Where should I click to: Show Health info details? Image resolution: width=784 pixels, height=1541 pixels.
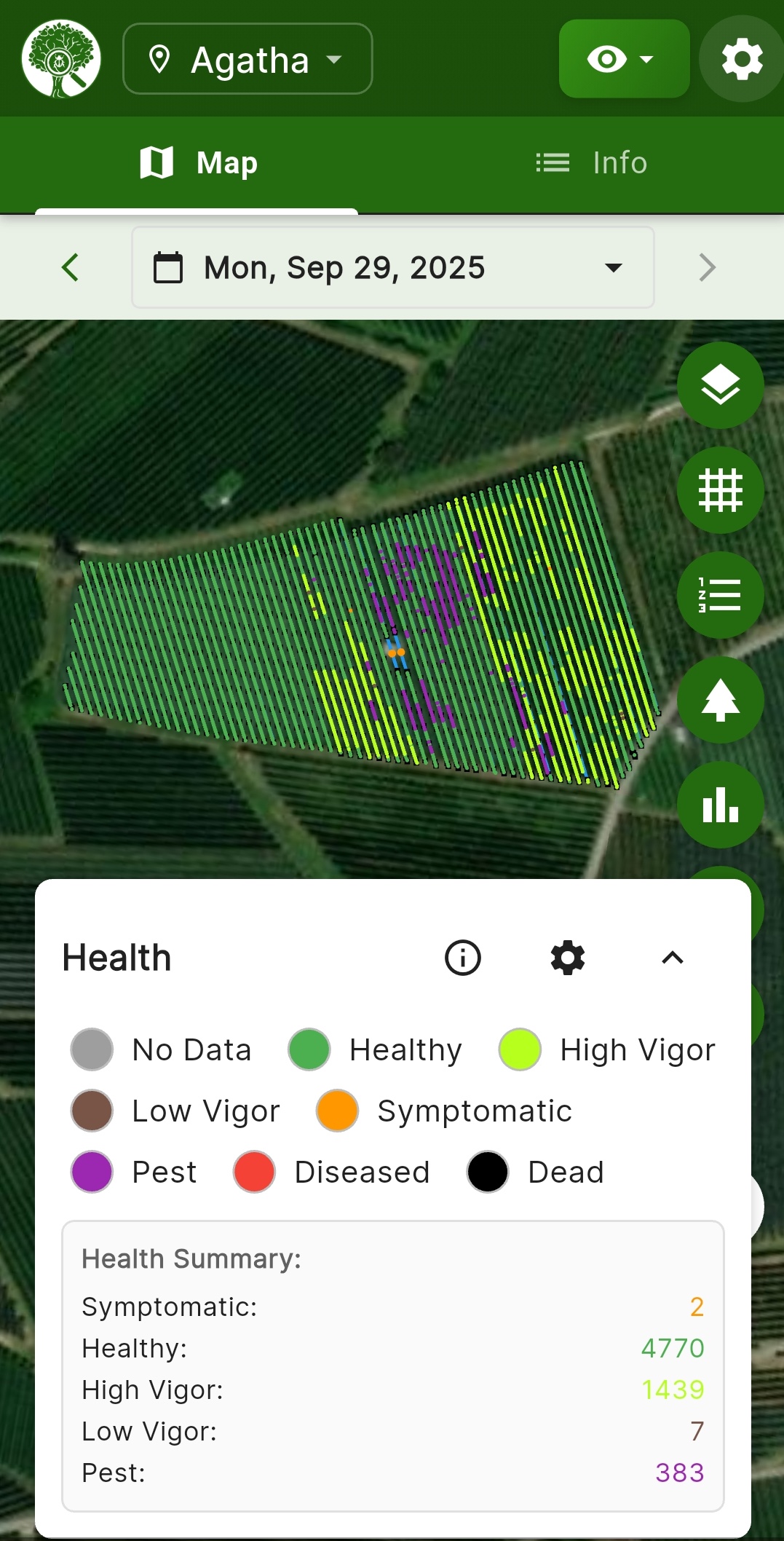point(463,958)
